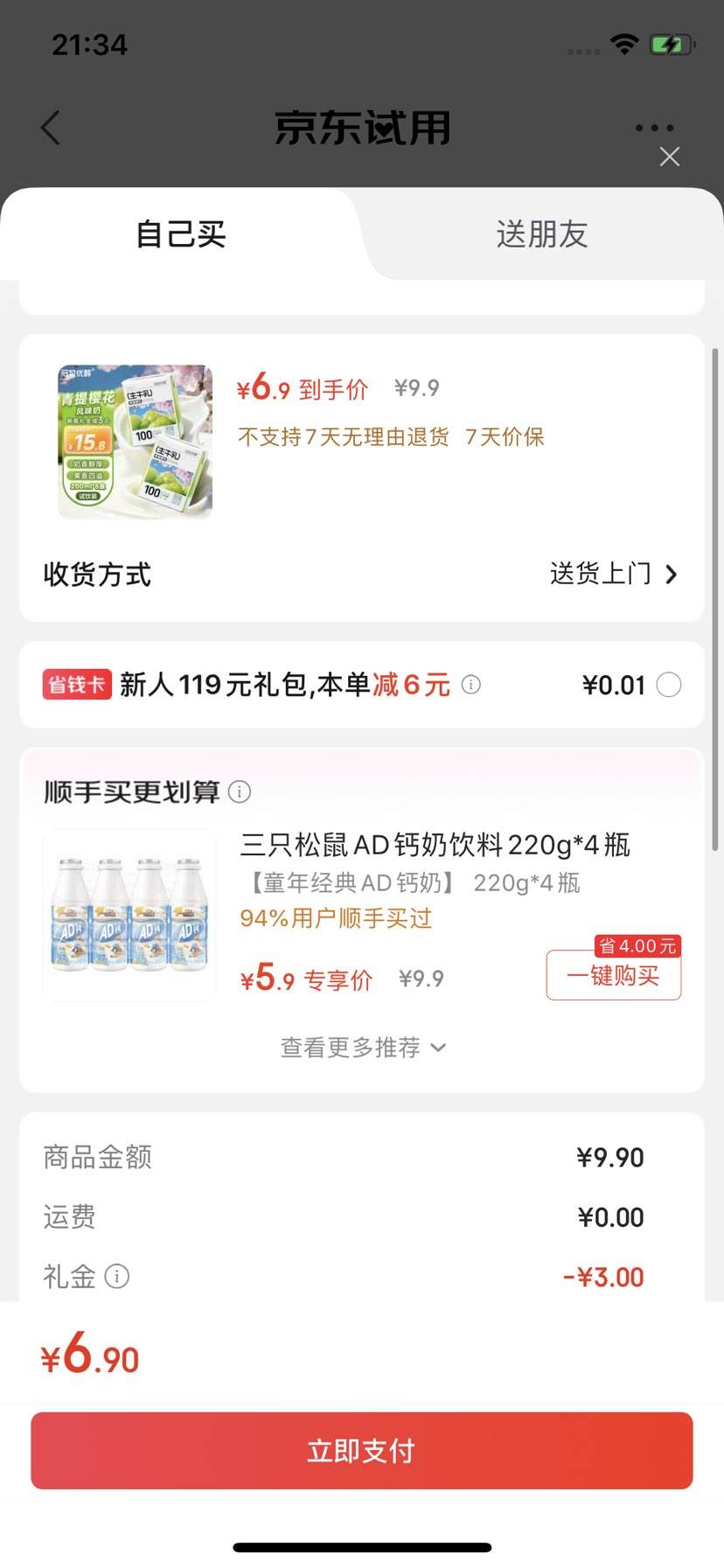Open the more options ellipsis menu

[653, 127]
